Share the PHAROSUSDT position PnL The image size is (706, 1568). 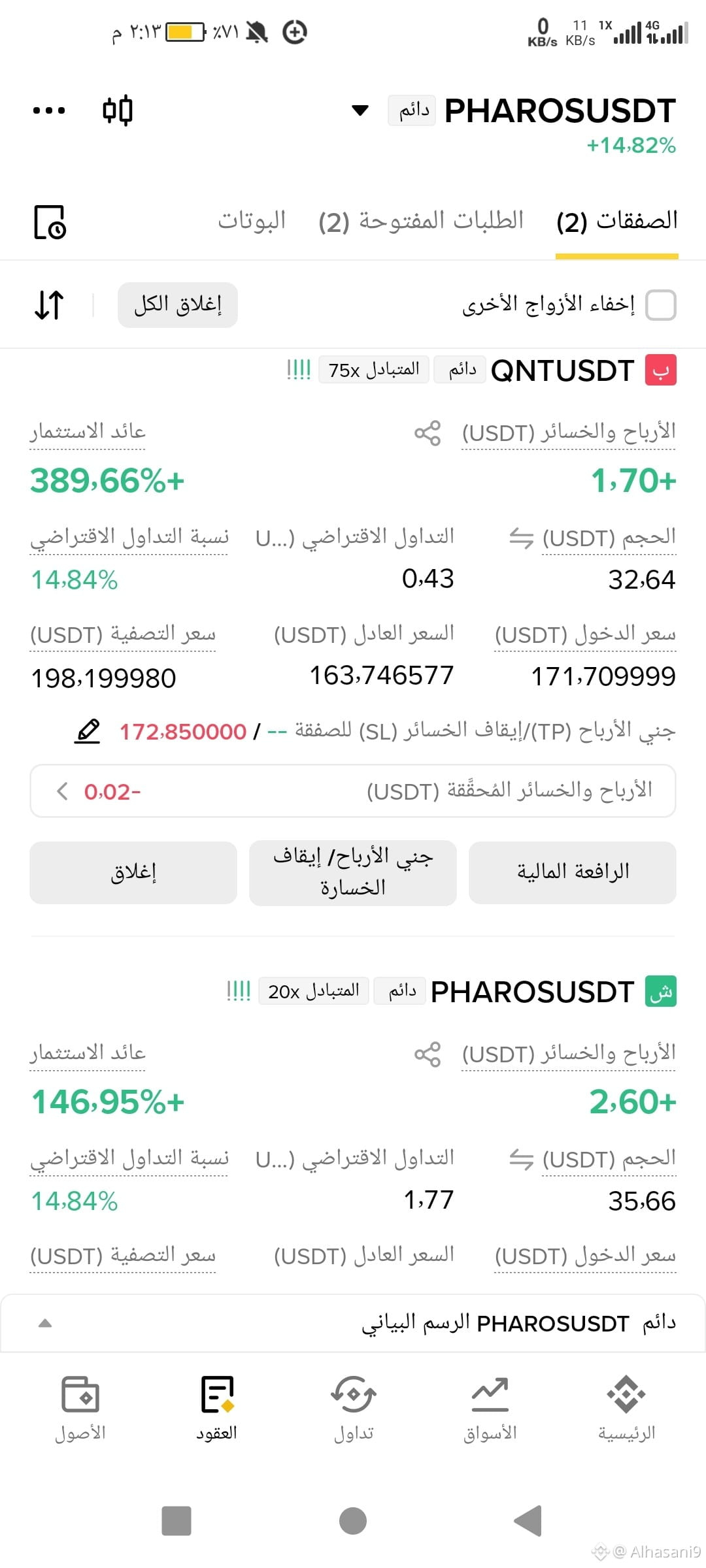click(x=428, y=1054)
